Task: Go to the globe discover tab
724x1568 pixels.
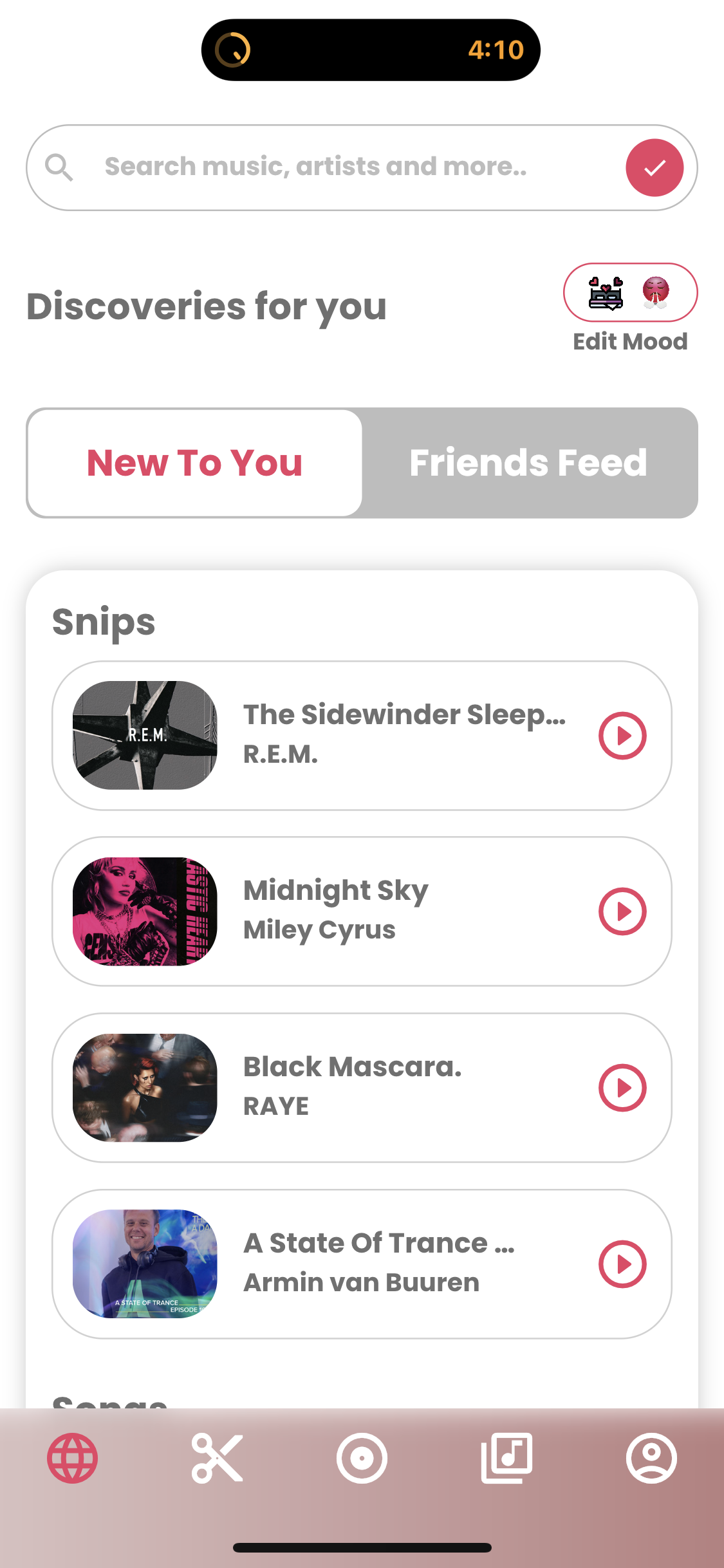Action: click(73, 1459)
